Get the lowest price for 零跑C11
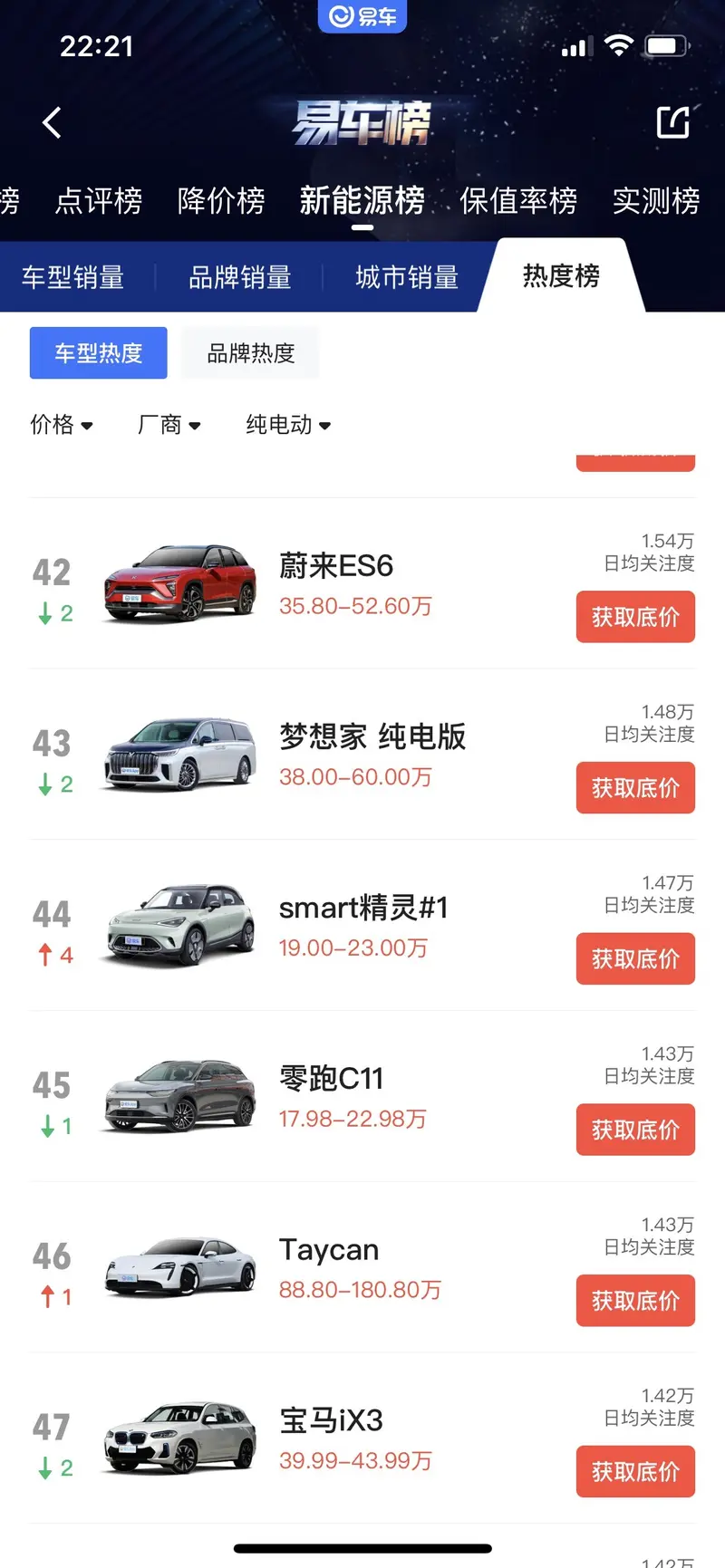This screenshot has width=725, height=1568. click(x=635, y=1130)
